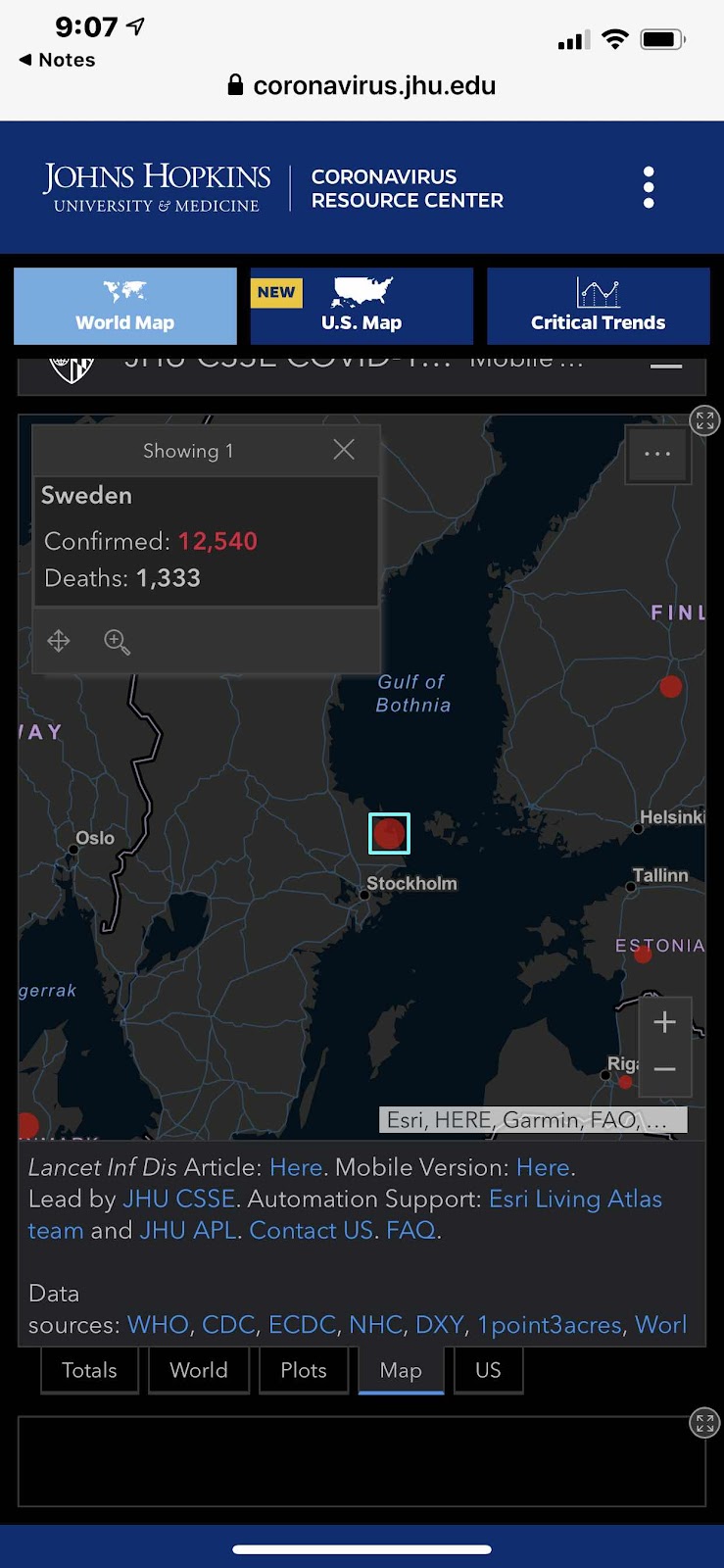
Task: Switch to the World tab
Action: (199, 1370)
